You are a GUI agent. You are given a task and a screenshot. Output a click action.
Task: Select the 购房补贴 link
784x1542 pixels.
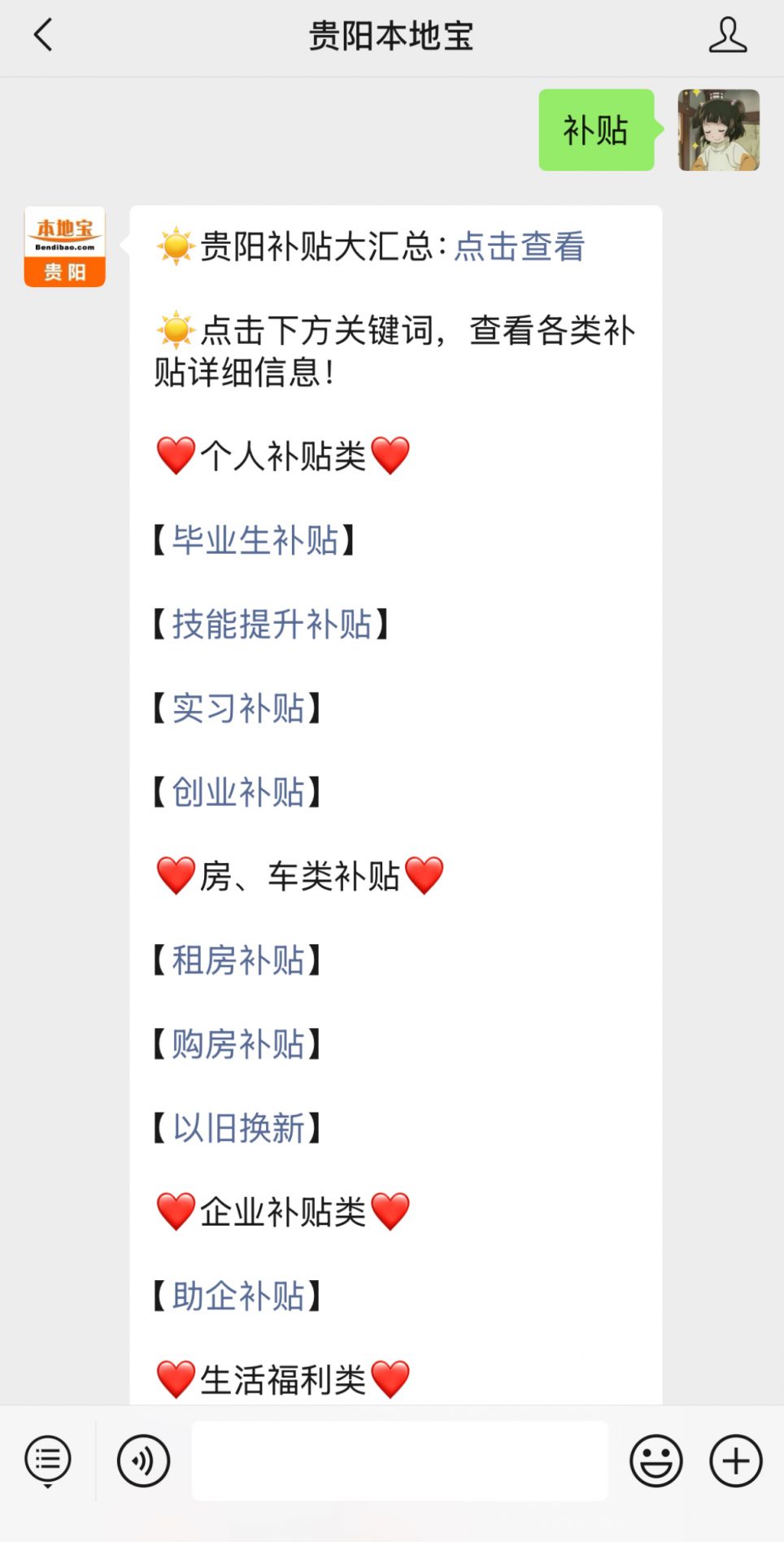click(x=237, y=1044)
